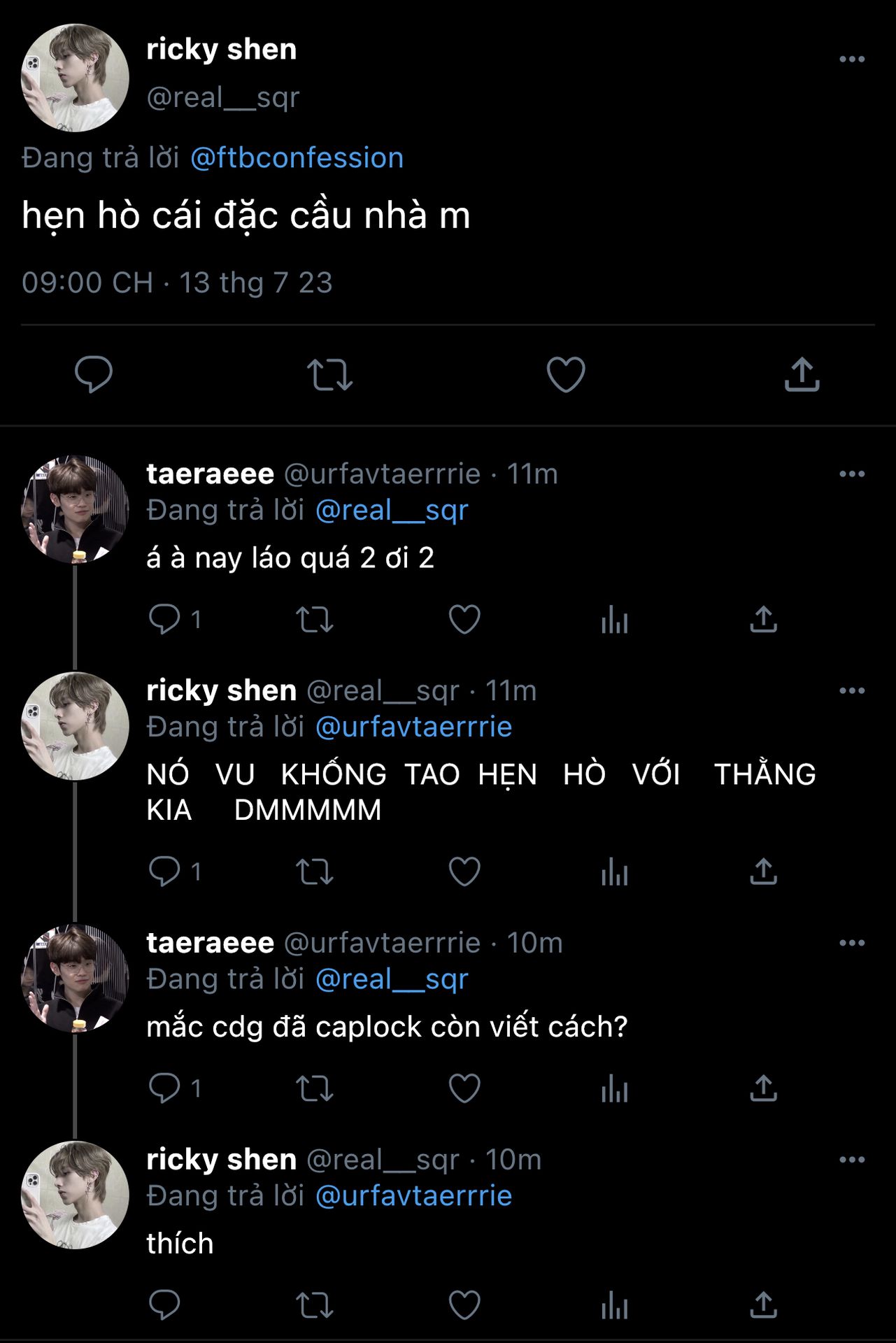Retweet the main "hẹn hò" tweet
This screenshot has height=1343, width=896.
(x=329, y=374)
